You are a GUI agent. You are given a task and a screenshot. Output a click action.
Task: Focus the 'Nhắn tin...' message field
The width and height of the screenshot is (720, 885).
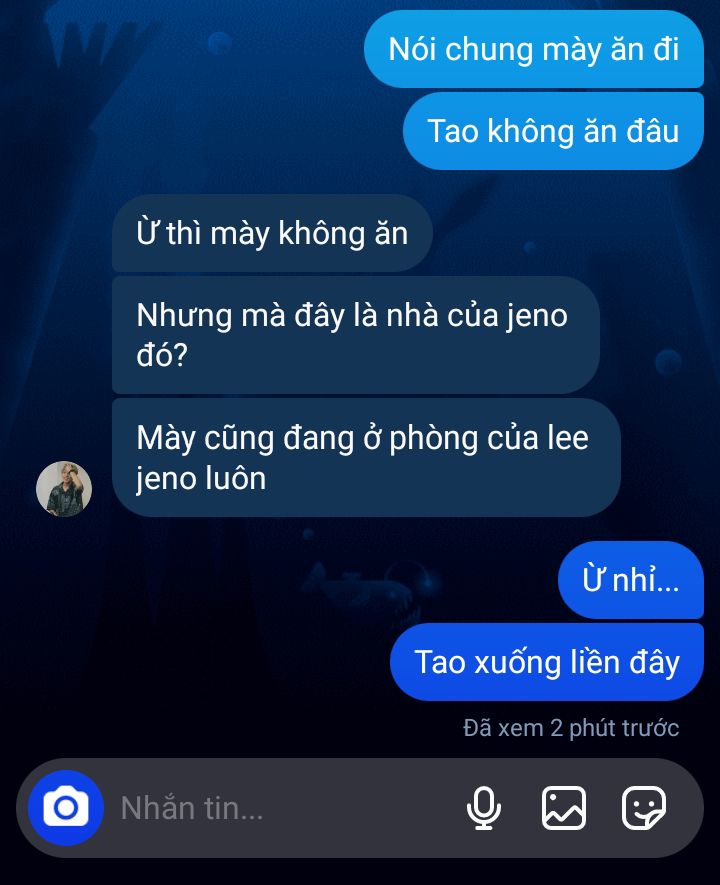280,808
